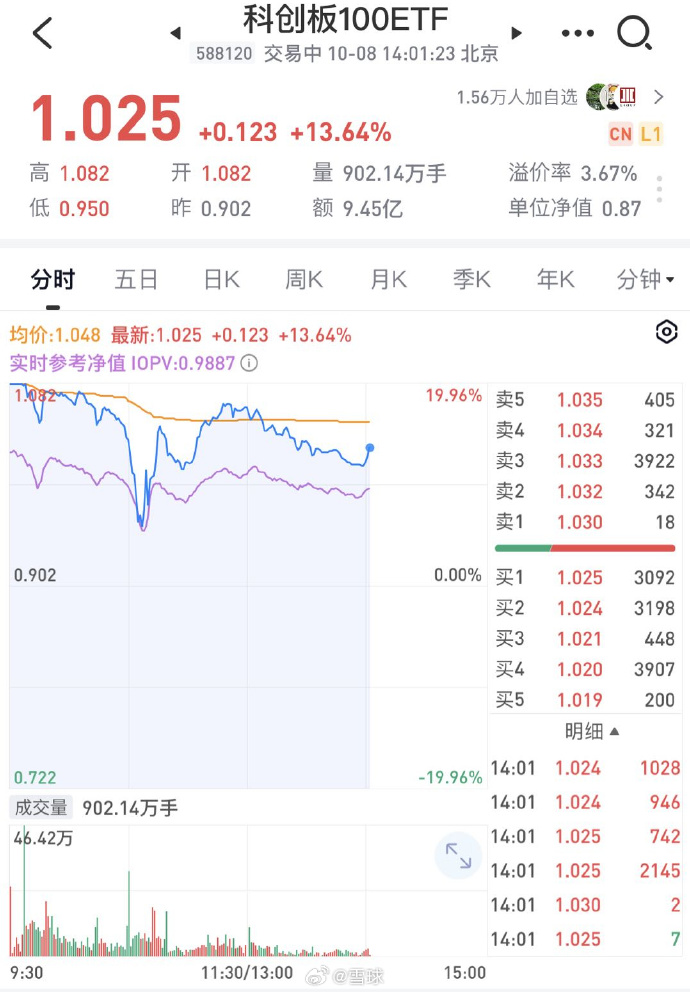Switch to the 五日 chart tab
The height and width of the screenshot is (992, 690).
click(x=136, y=280)
